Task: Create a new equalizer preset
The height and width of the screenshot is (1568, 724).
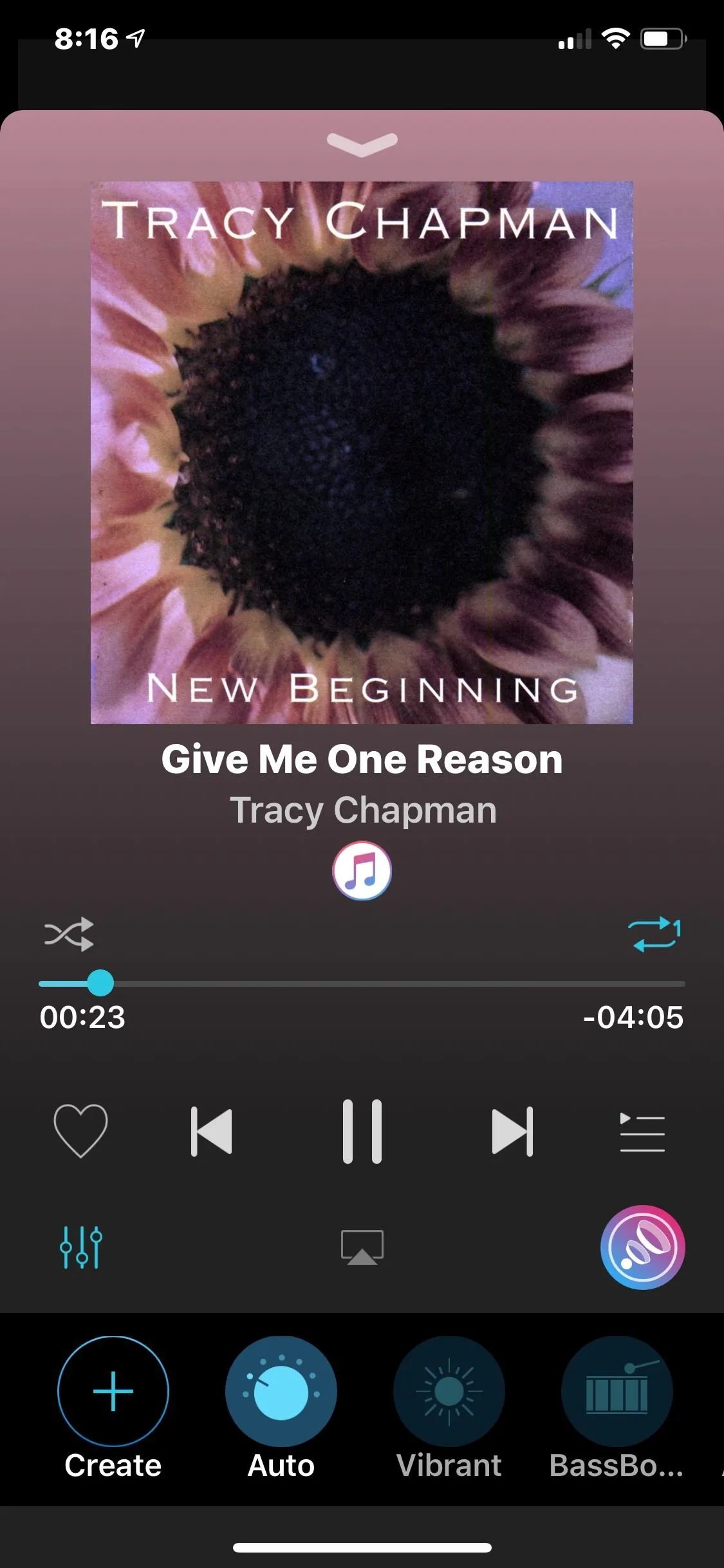Action: [x=113, y=1391]
